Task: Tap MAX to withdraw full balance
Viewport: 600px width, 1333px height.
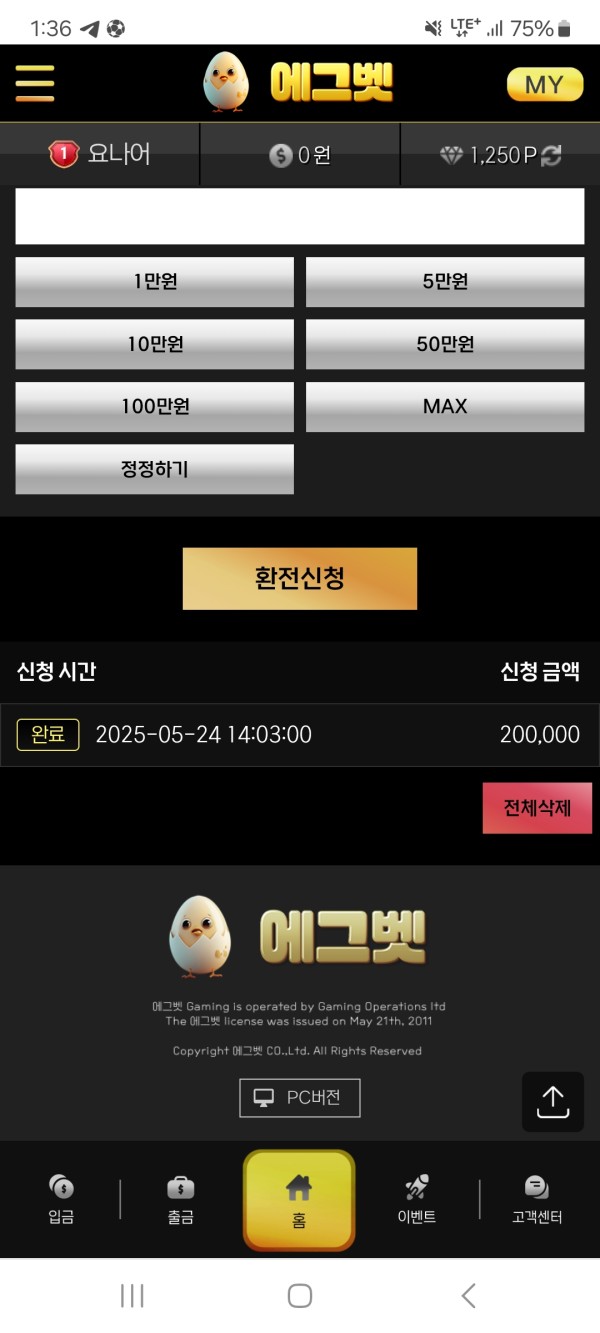Action: click(445, 406)
